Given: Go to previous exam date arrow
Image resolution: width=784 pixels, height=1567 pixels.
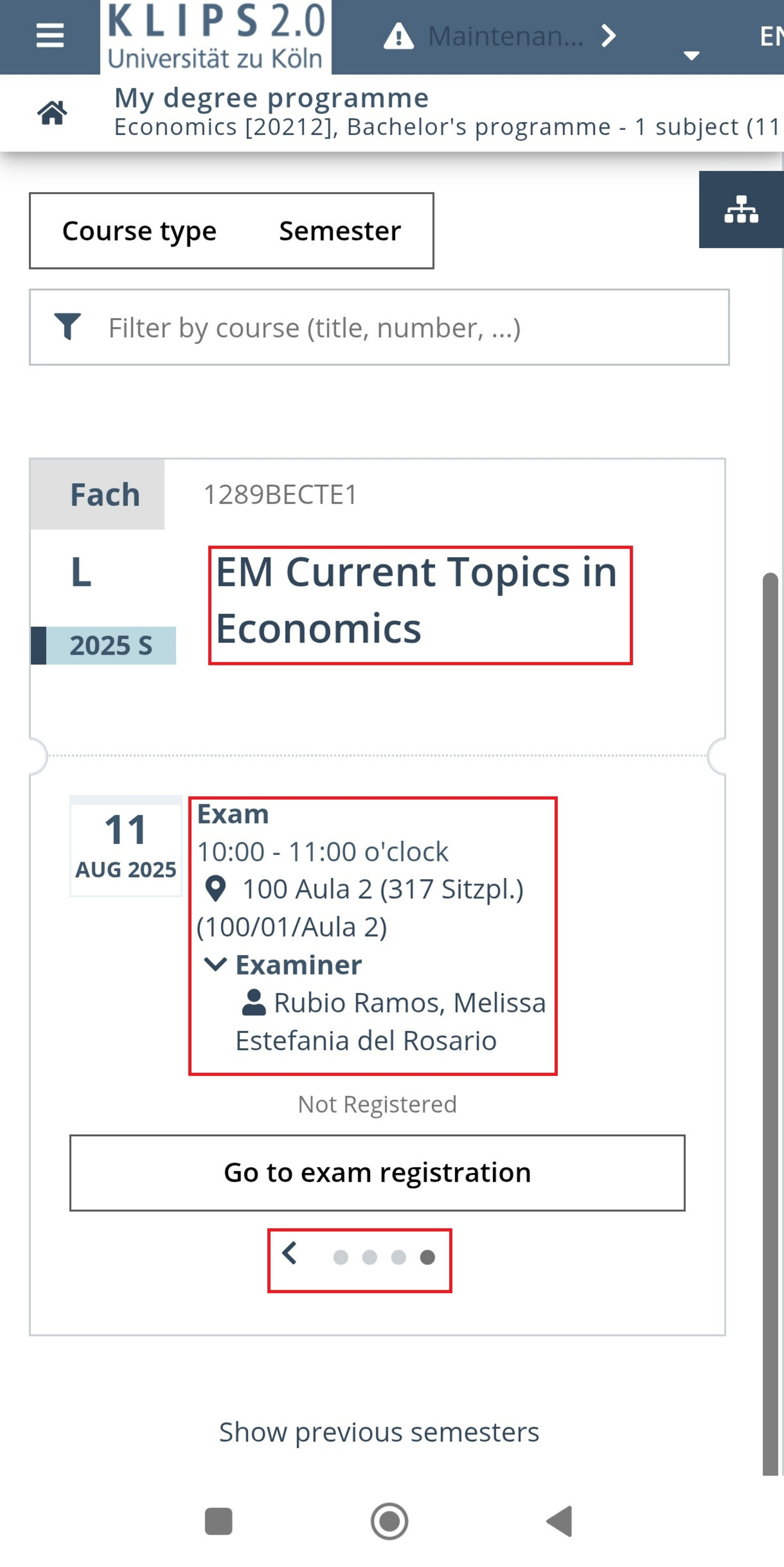Looking at the screenshot, I should 289,1254.
